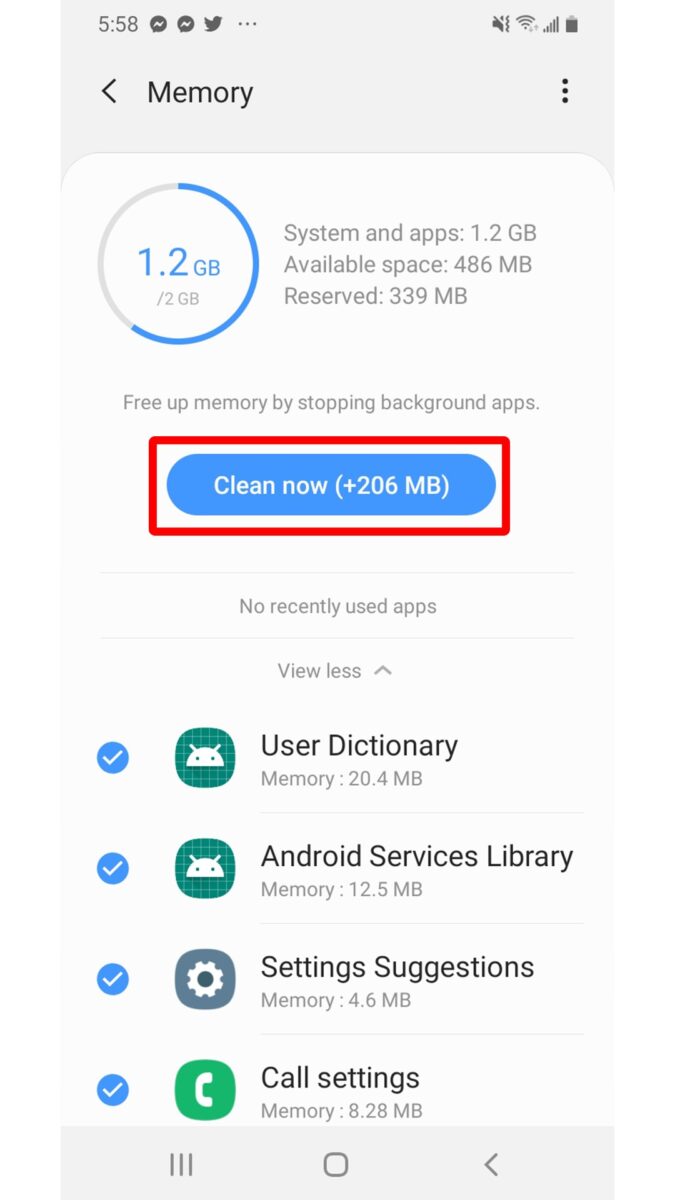
Task: Tap Clean now (+206 MB)
Action: [331, 486]
